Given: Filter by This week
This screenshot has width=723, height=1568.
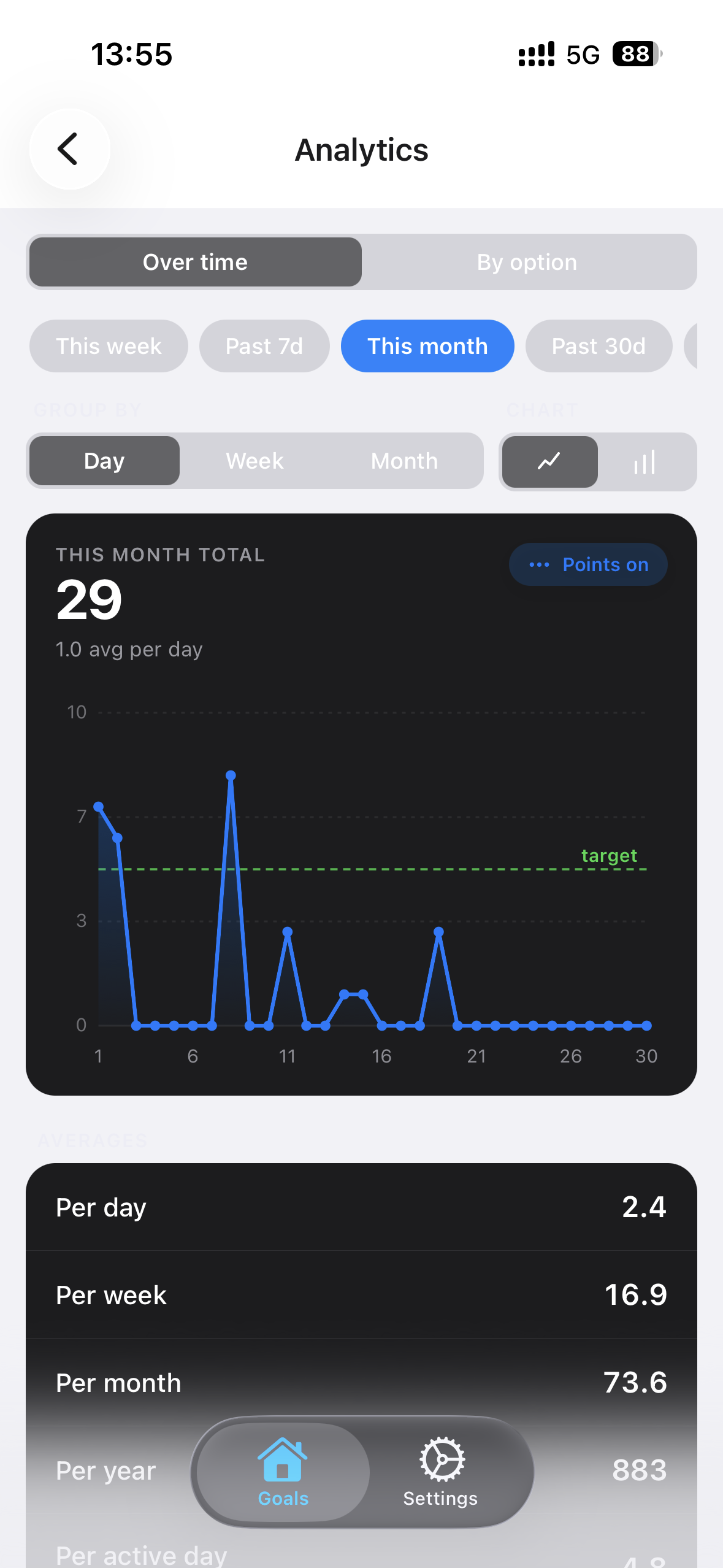Looking at the screenshot, I should coord(109,346).
